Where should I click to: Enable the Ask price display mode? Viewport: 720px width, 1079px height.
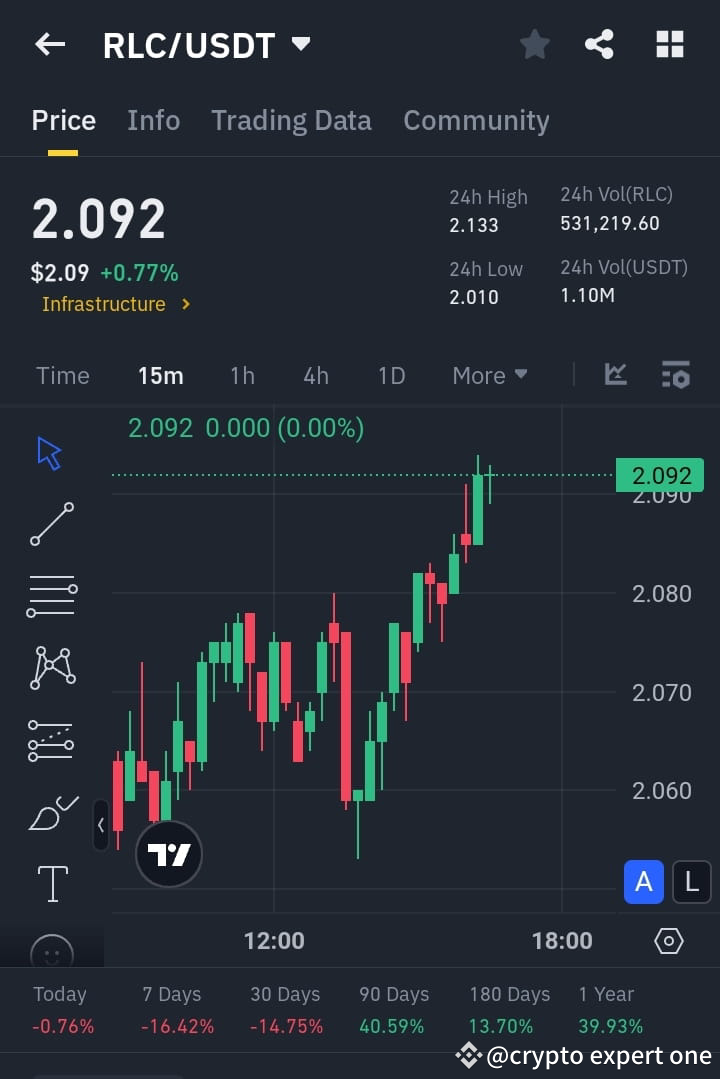coord(643,882)
